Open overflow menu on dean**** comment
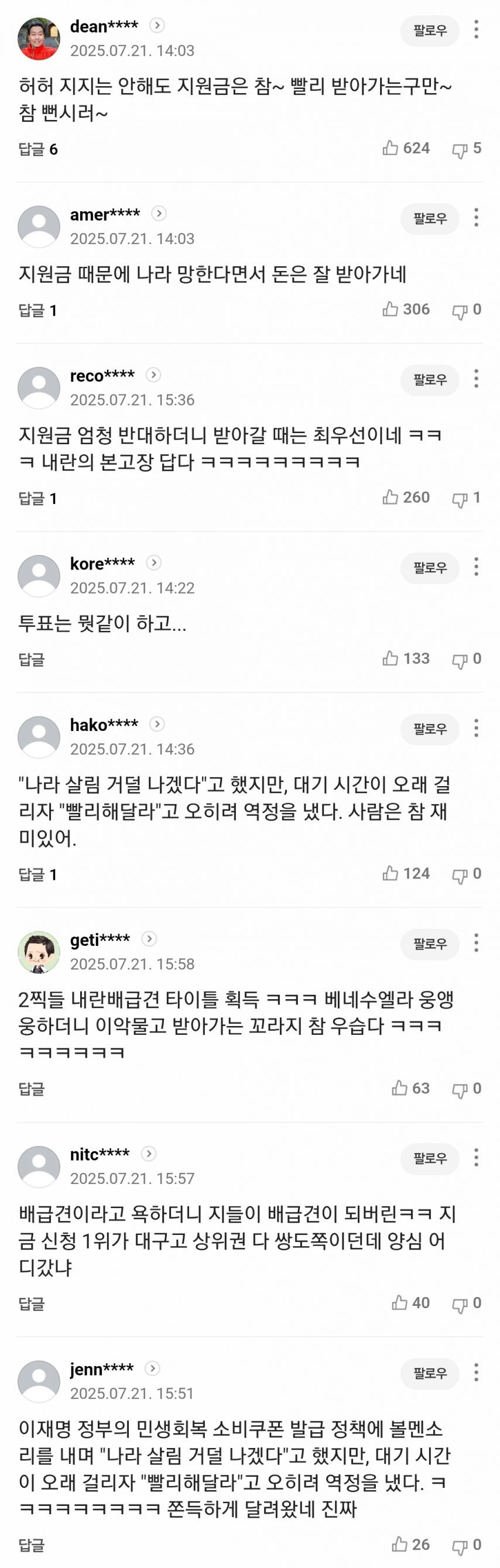 coord(476,29)
